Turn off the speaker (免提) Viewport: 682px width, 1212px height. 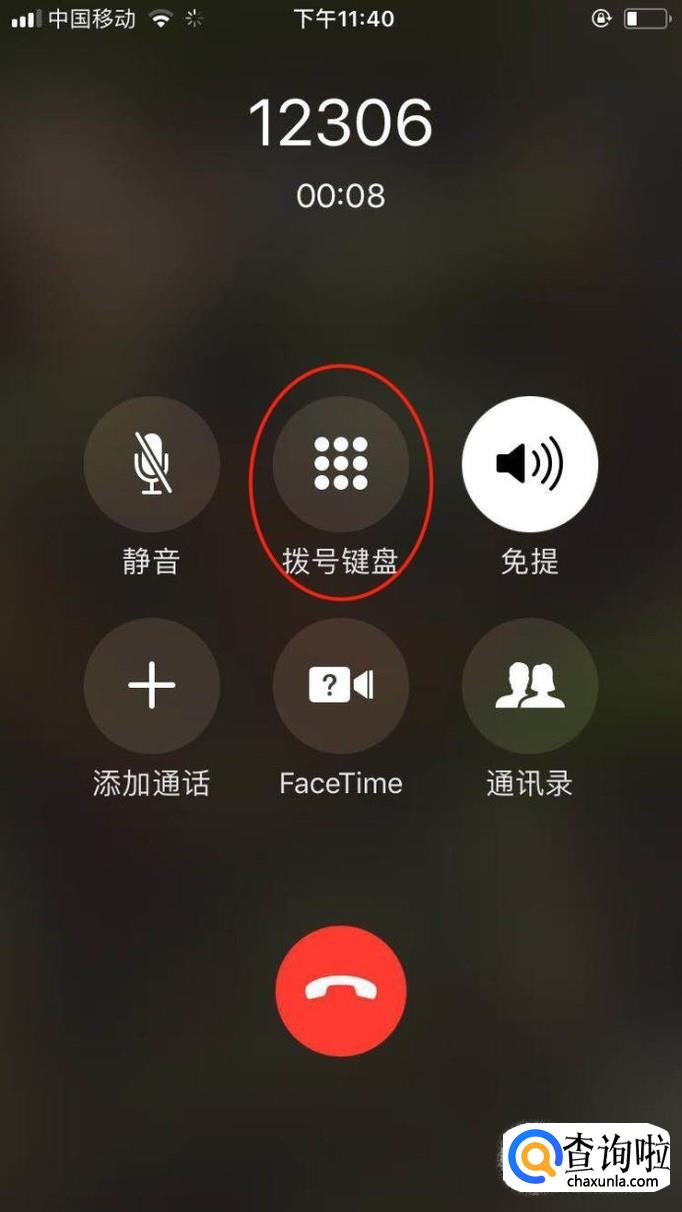coord(530,464)
